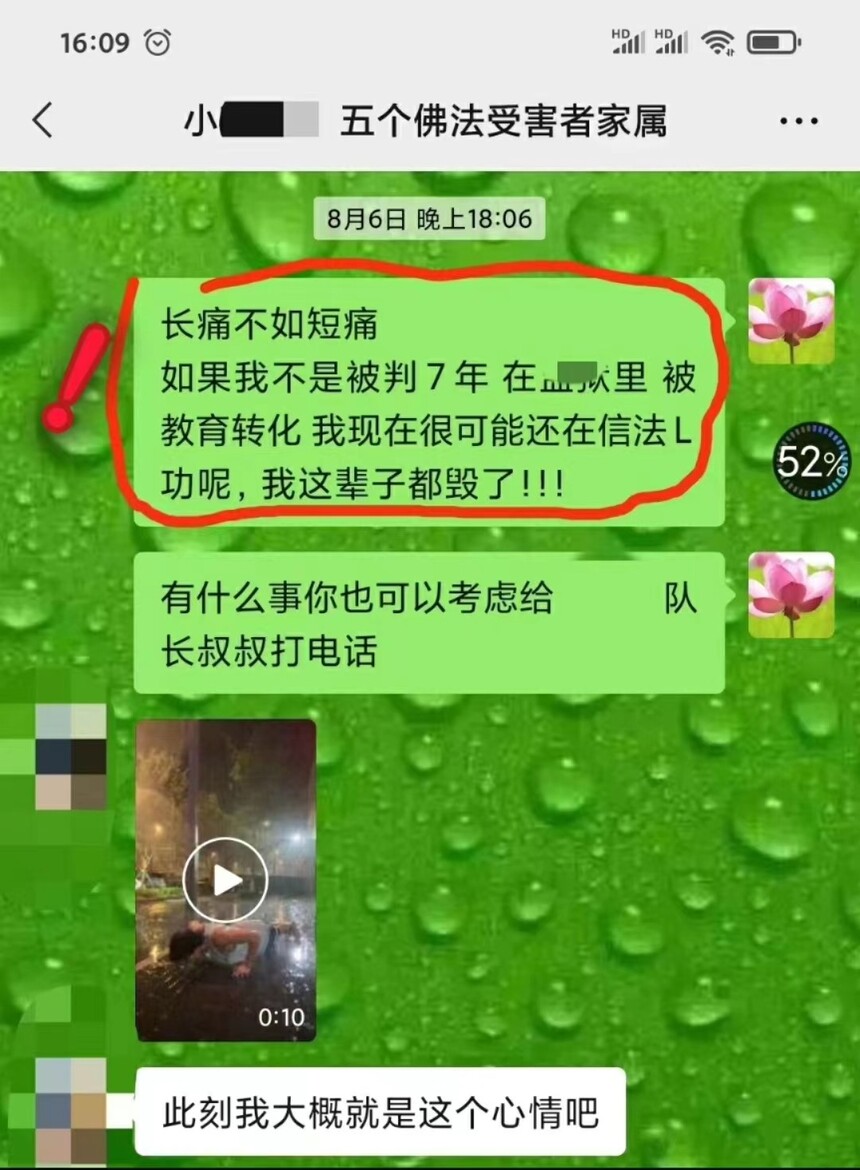Go back to the chat list
The width and height of the screenshot is (860, 1170).
click(x=42, y=122)
